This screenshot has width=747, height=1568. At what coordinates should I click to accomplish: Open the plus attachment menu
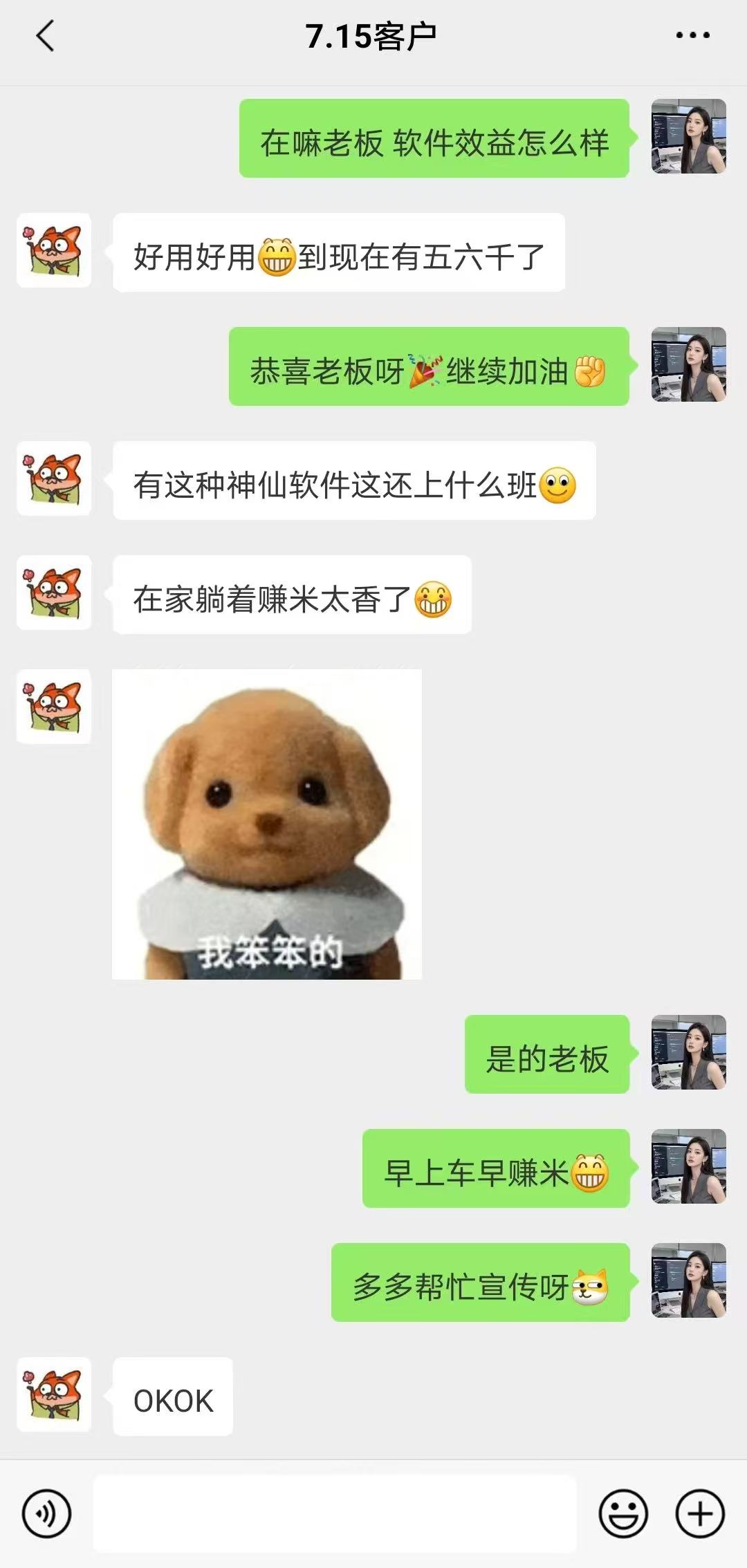tap(700, 1514)
